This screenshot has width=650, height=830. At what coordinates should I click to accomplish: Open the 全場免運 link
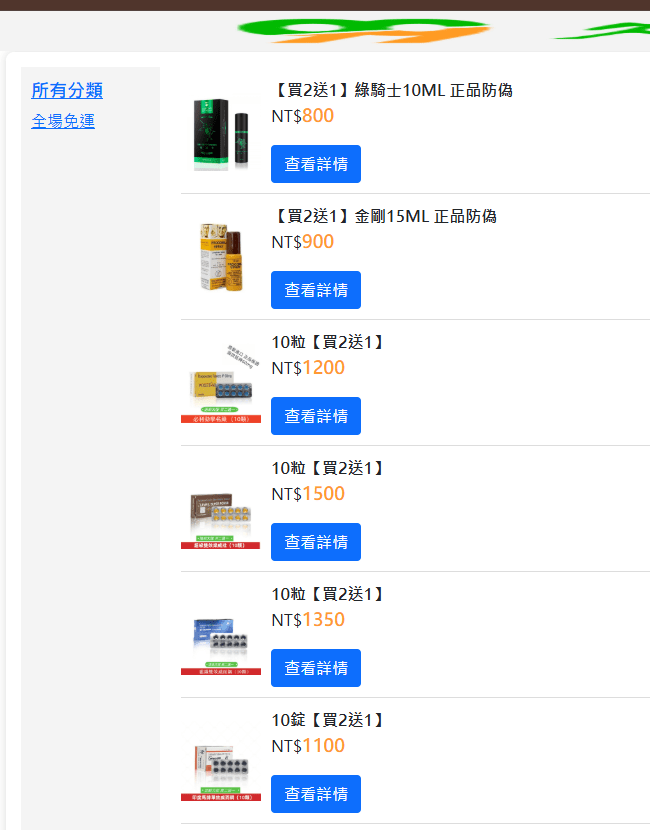click(x=63, y=121)
